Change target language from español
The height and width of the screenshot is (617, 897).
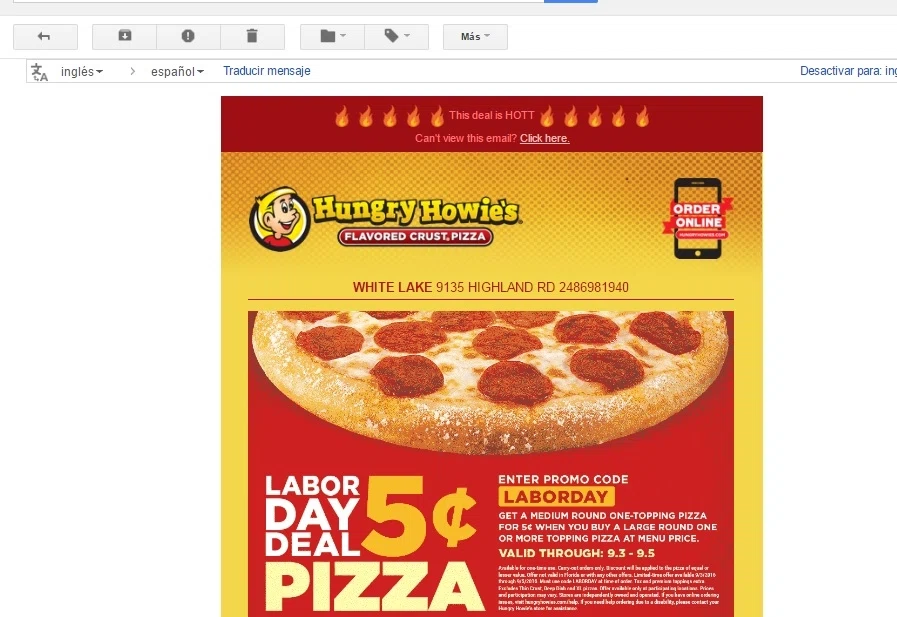177,72
